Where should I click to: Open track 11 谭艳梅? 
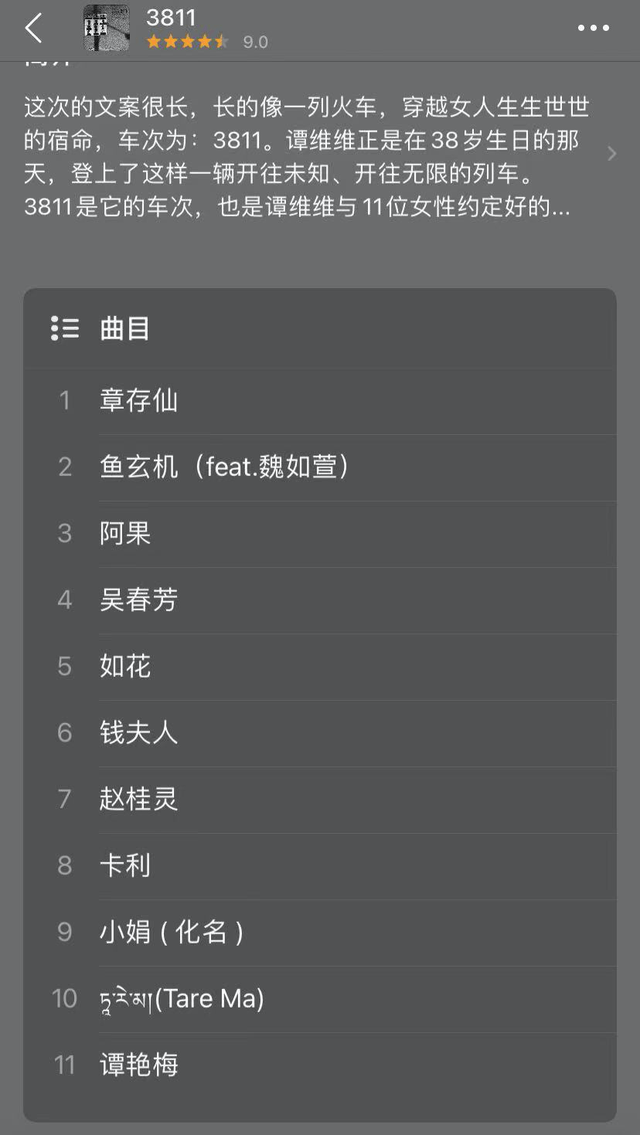(320, 1065)
